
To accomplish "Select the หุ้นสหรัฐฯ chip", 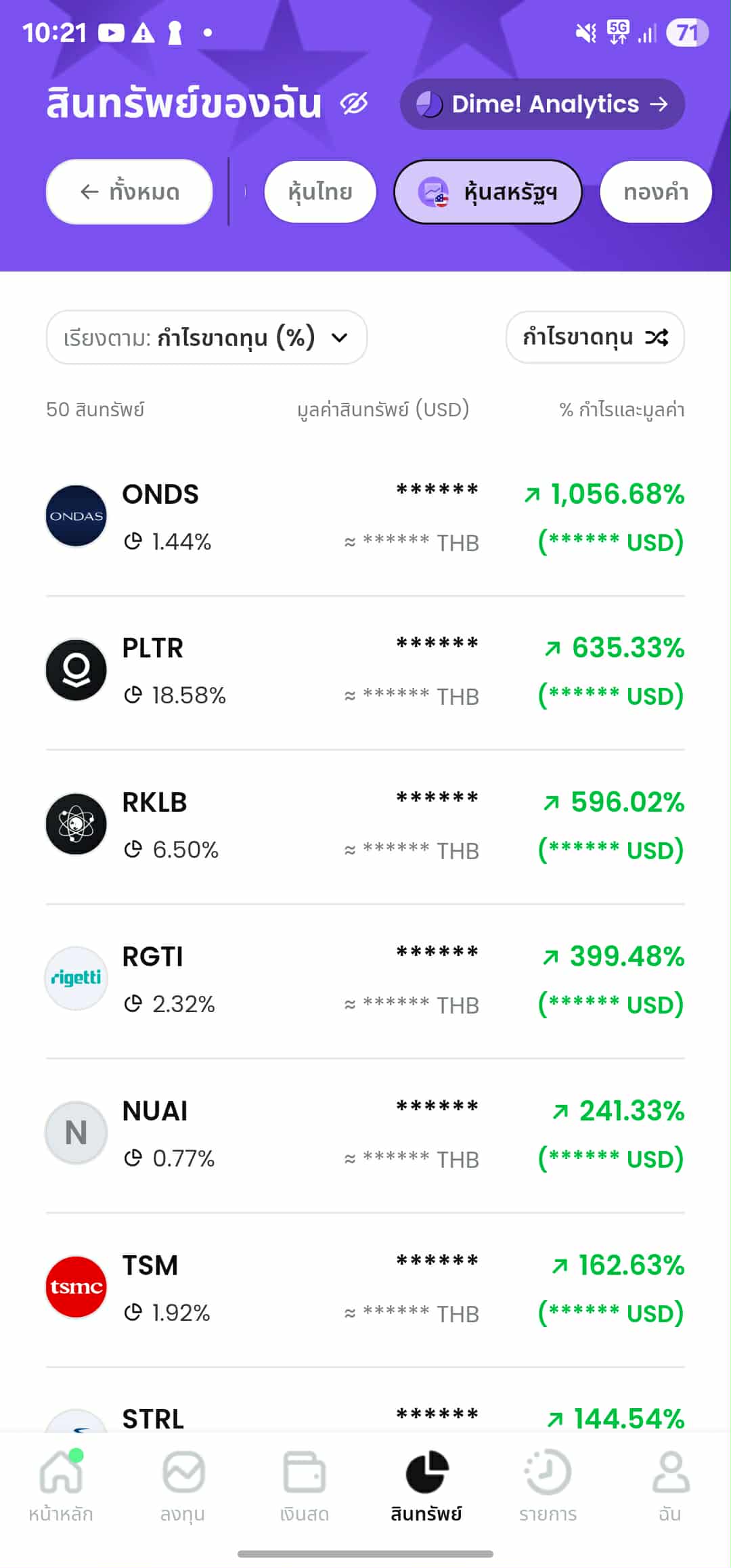I will [x=488, y=192].
